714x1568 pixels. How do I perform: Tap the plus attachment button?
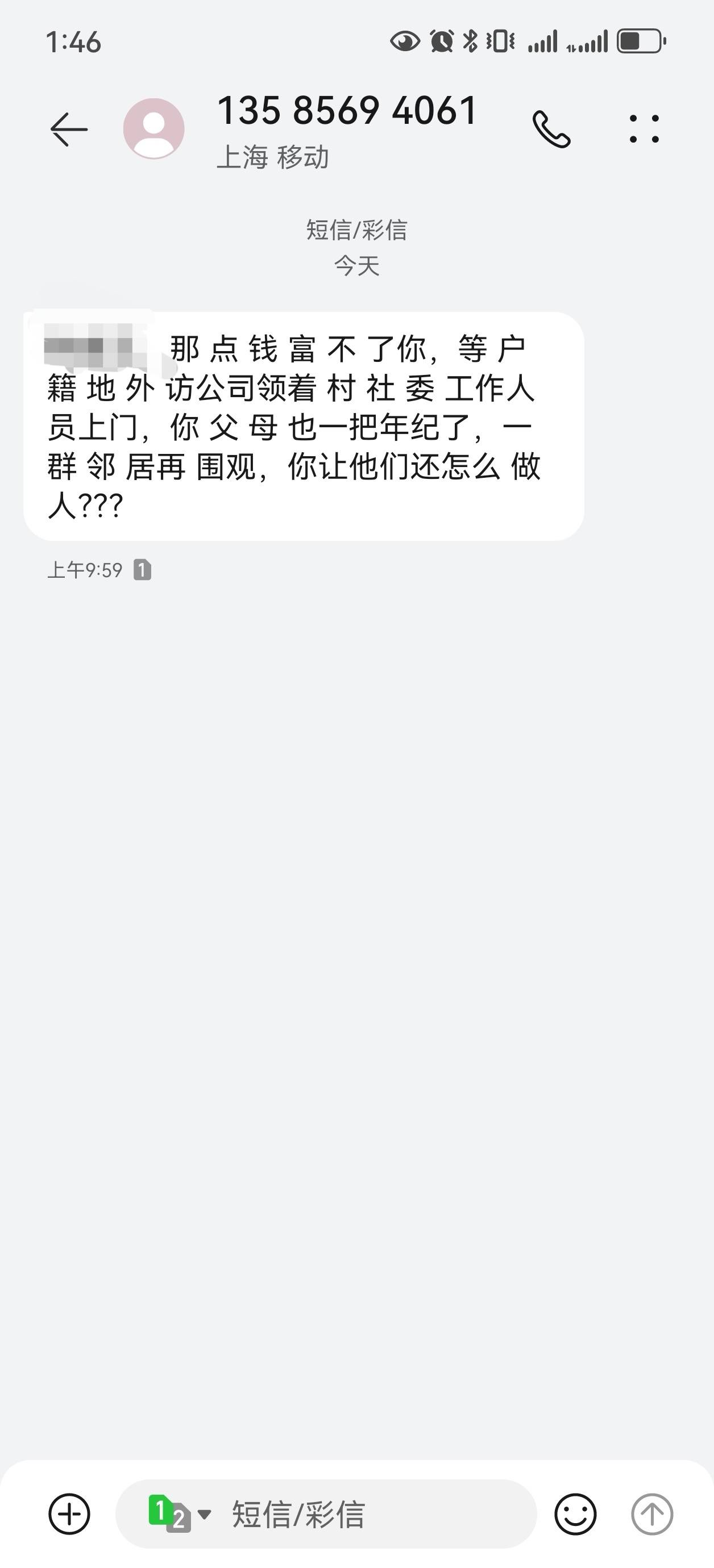click(69, 1514)
